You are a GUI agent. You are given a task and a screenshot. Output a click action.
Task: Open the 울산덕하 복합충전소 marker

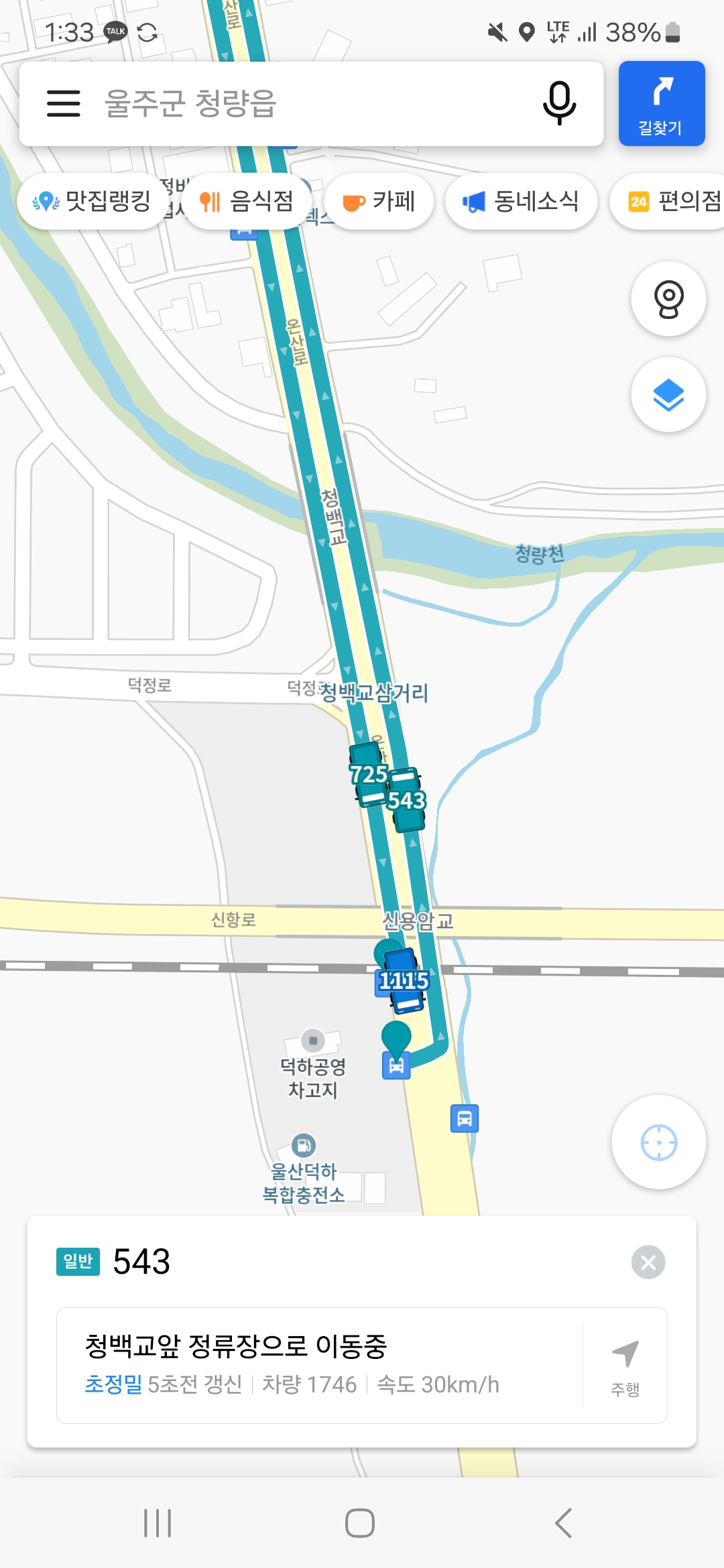304,1146
